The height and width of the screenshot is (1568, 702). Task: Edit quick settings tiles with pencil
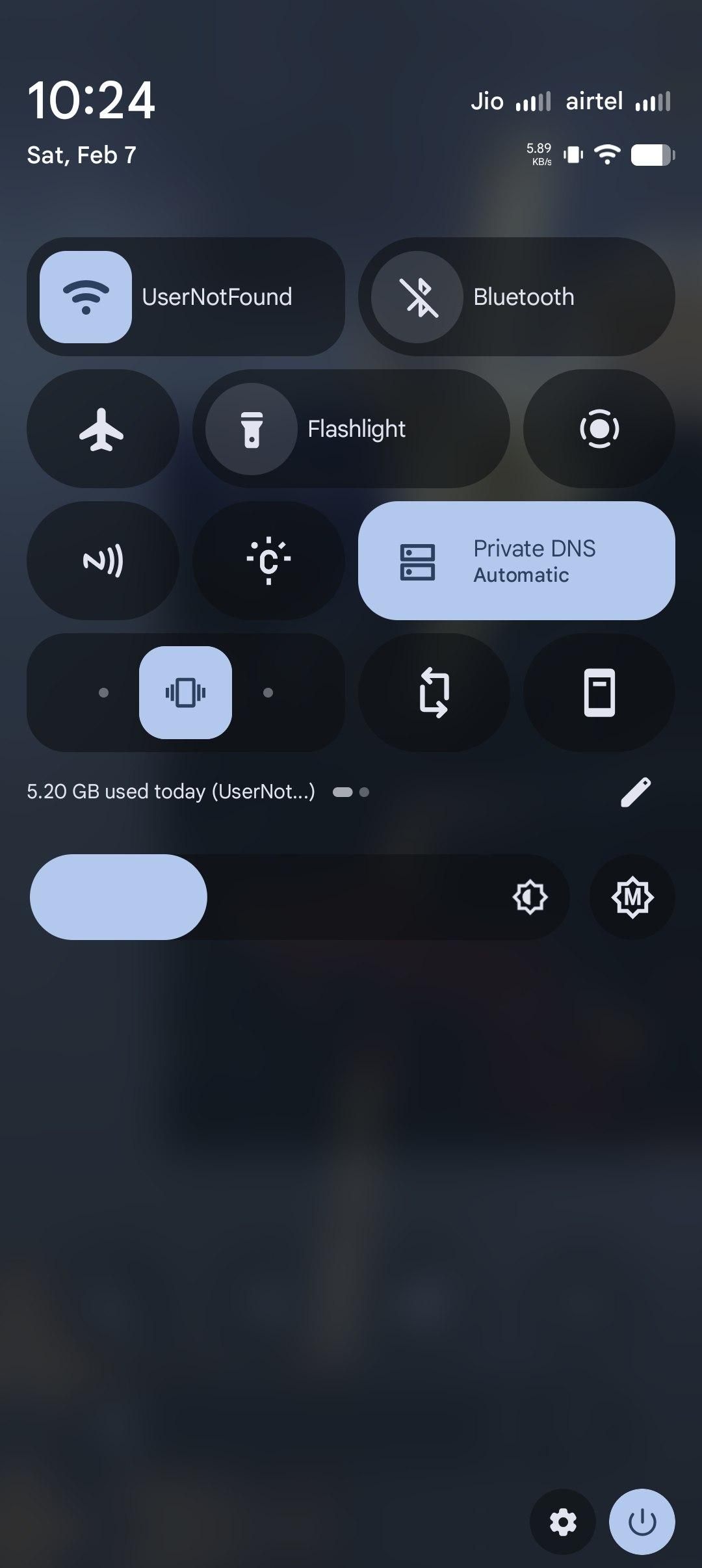(635, 792)
